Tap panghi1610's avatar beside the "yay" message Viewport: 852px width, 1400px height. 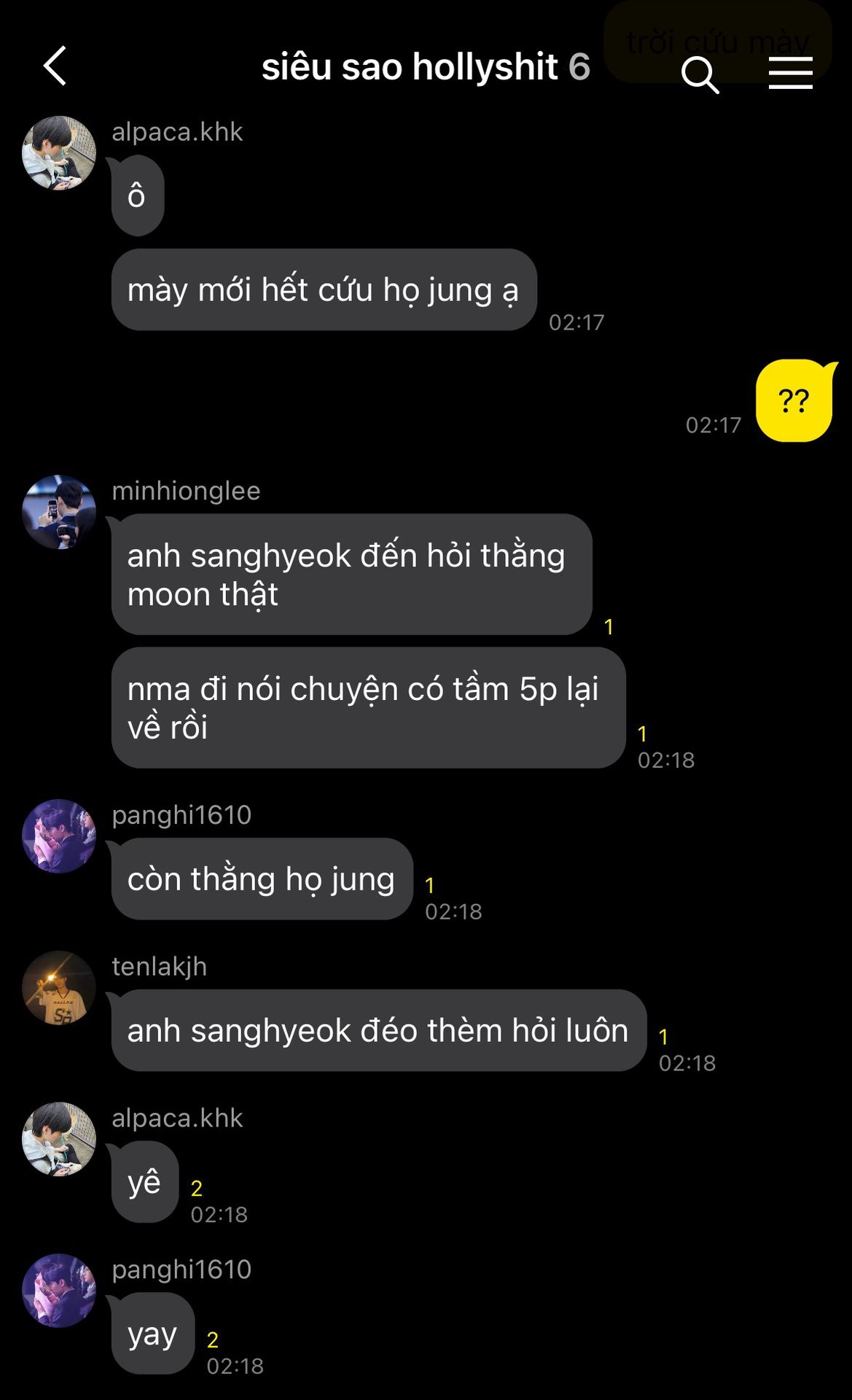[x=59, y=1291]
